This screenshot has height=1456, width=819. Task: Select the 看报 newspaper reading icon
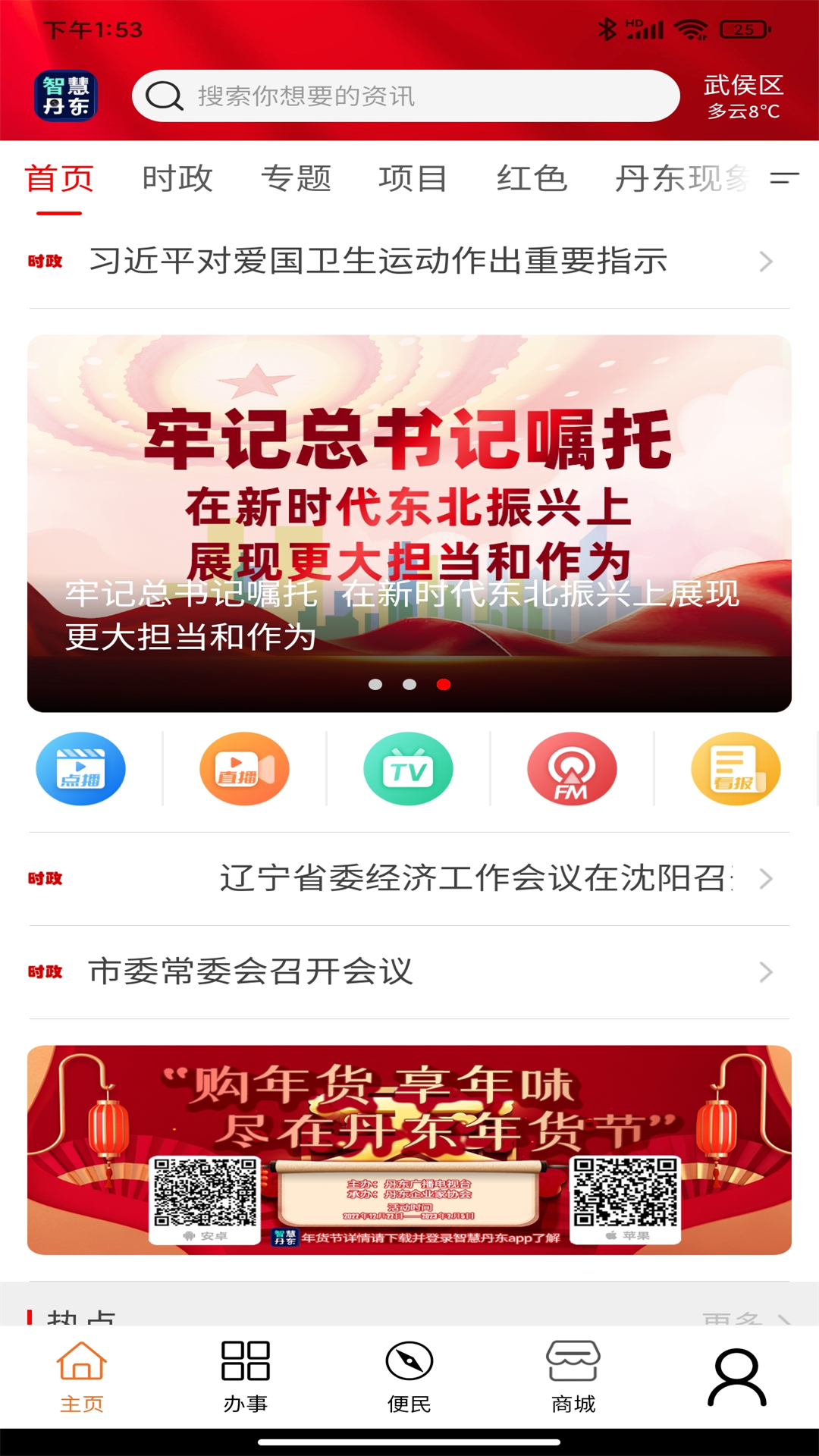pyautogui.click(x=734, y=768)
